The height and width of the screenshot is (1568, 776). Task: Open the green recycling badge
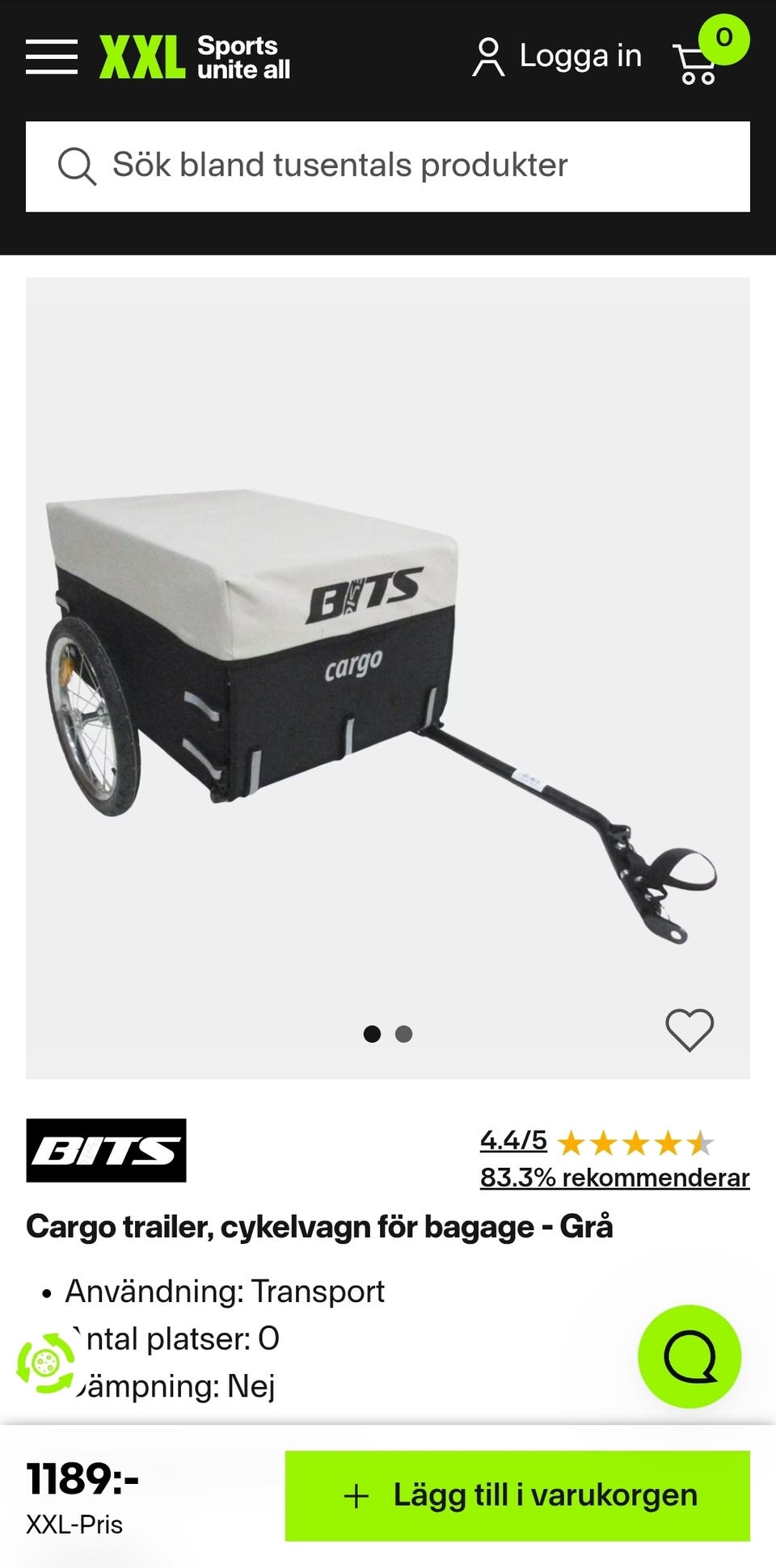pos(46,1364)
